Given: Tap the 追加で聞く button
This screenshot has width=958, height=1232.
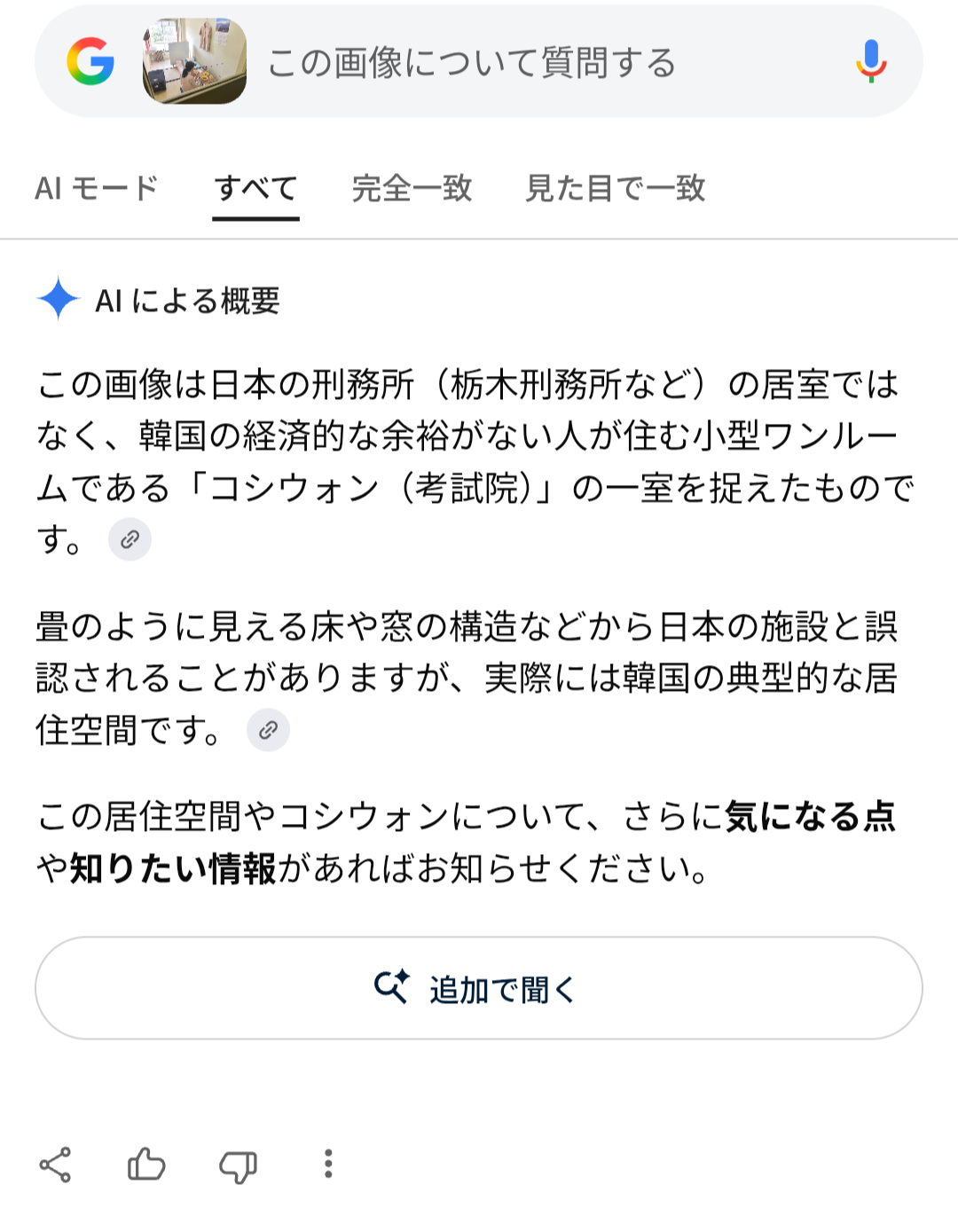Looking at the screenshot, I should (x=479, y=988).
